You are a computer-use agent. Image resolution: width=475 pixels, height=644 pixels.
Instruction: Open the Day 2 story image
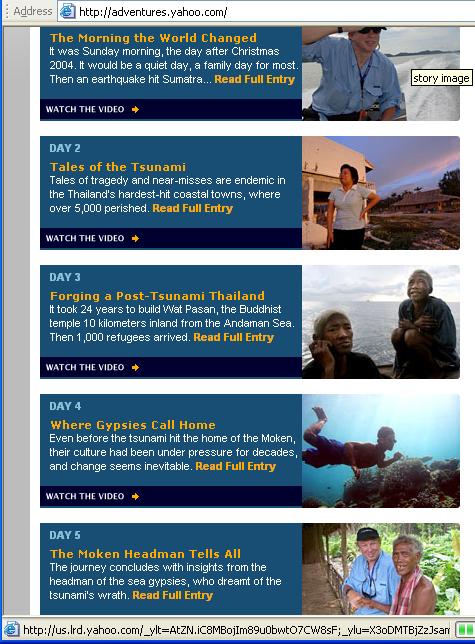click(x=381, y=193)
